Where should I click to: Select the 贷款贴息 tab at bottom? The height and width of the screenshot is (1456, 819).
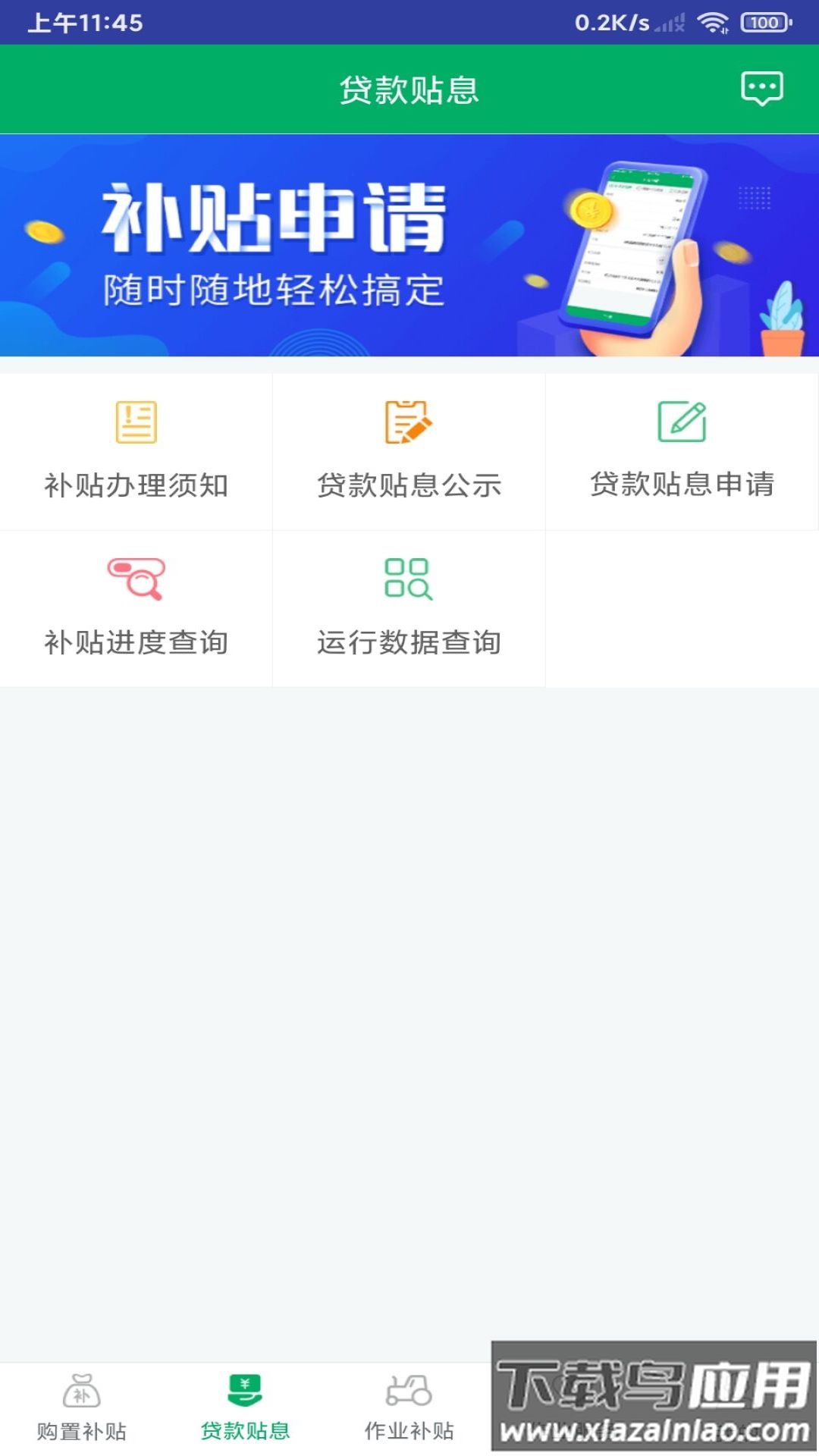245,1426
